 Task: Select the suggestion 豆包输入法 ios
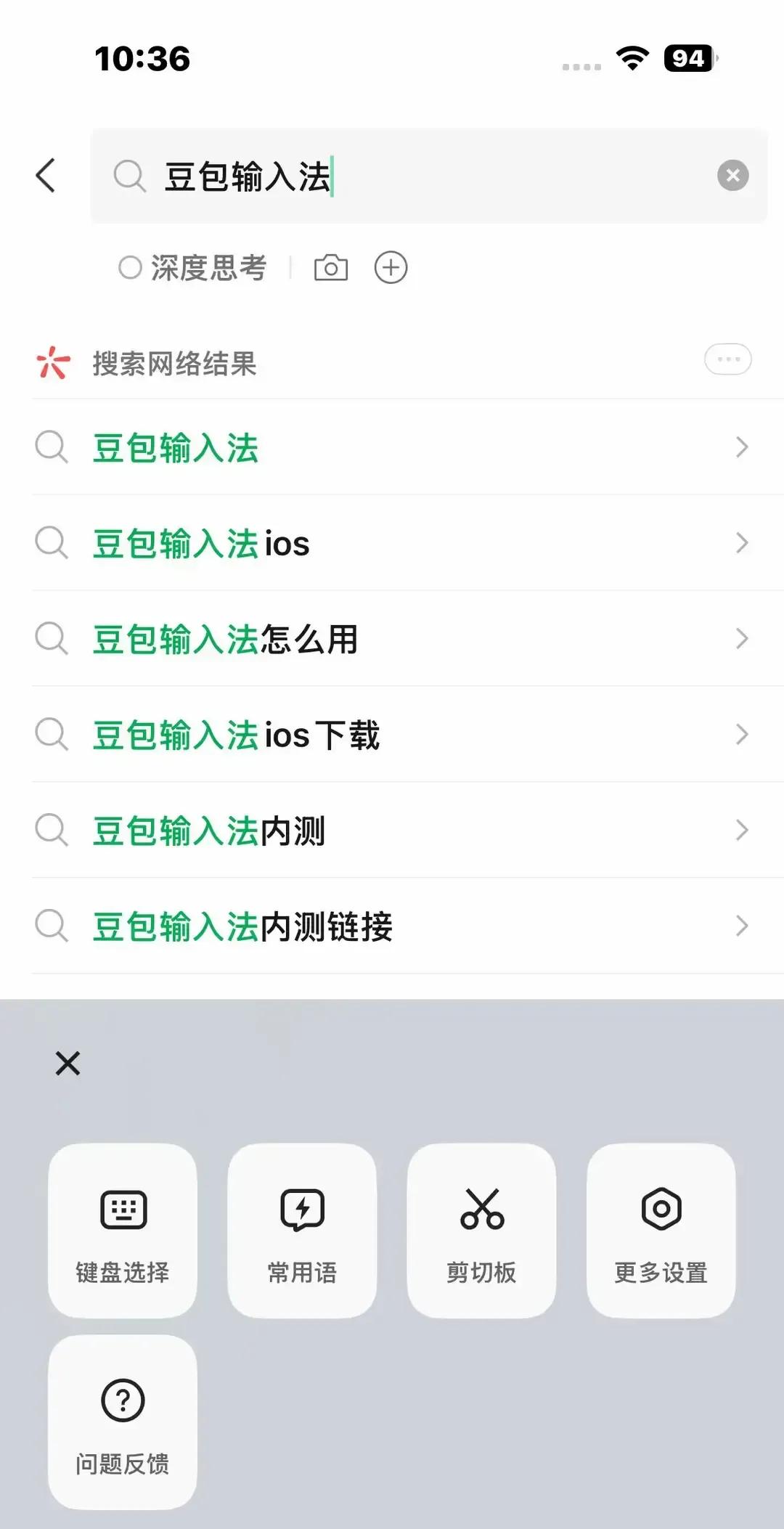tap(392, 543)
